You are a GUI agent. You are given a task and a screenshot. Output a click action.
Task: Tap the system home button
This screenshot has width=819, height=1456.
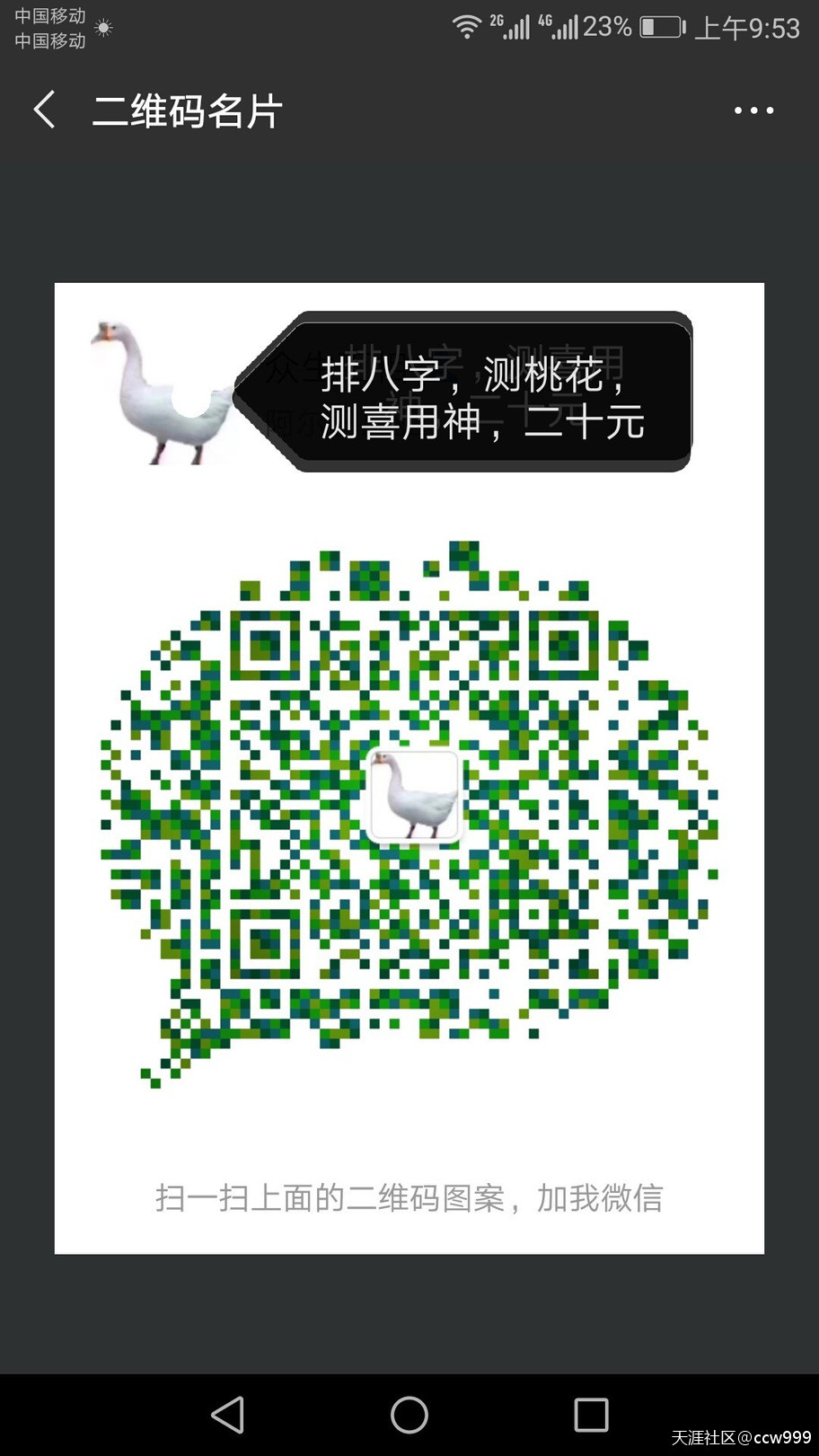(409, 1415)
